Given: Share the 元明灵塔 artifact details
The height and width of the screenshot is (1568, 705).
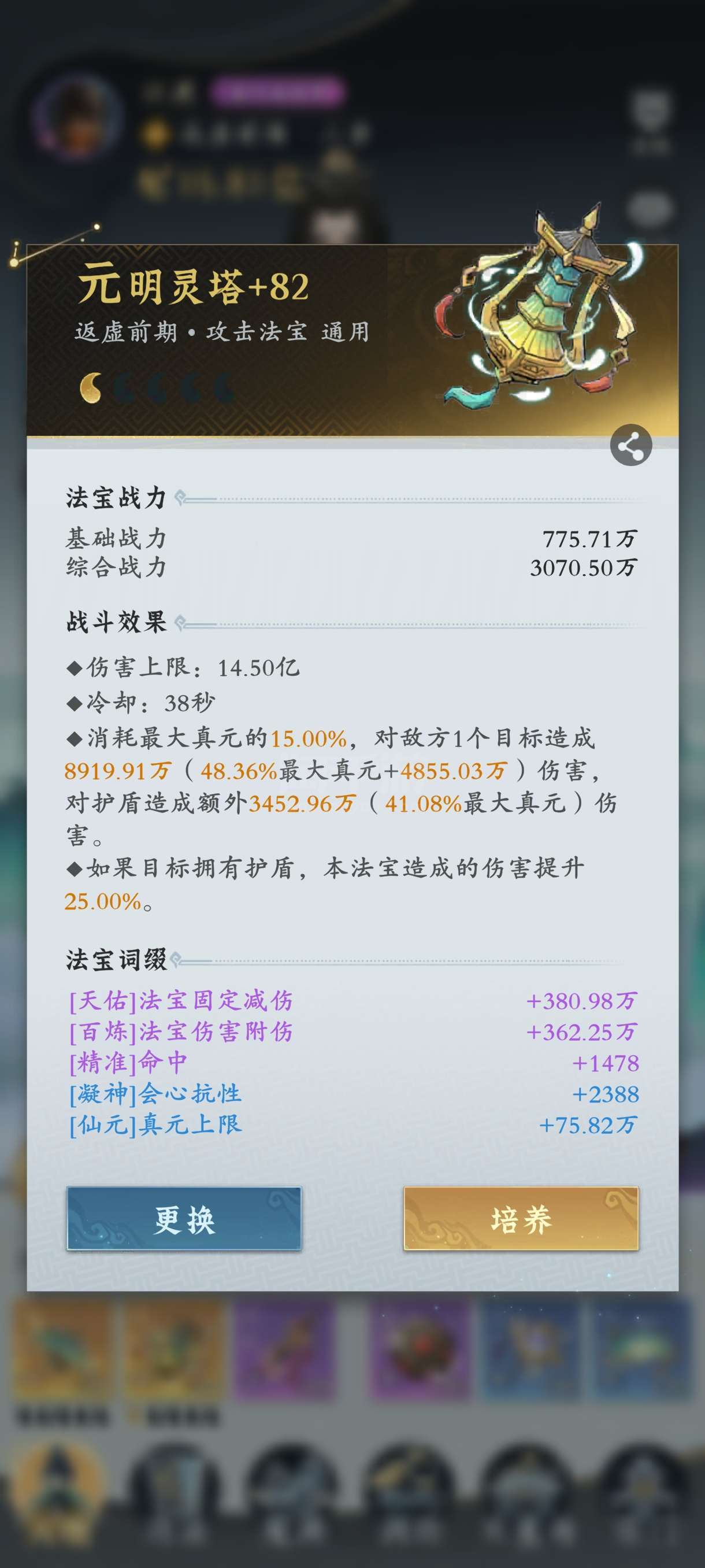Looking at the screenshot, I should pyautogui.click(x=631, y=445).
